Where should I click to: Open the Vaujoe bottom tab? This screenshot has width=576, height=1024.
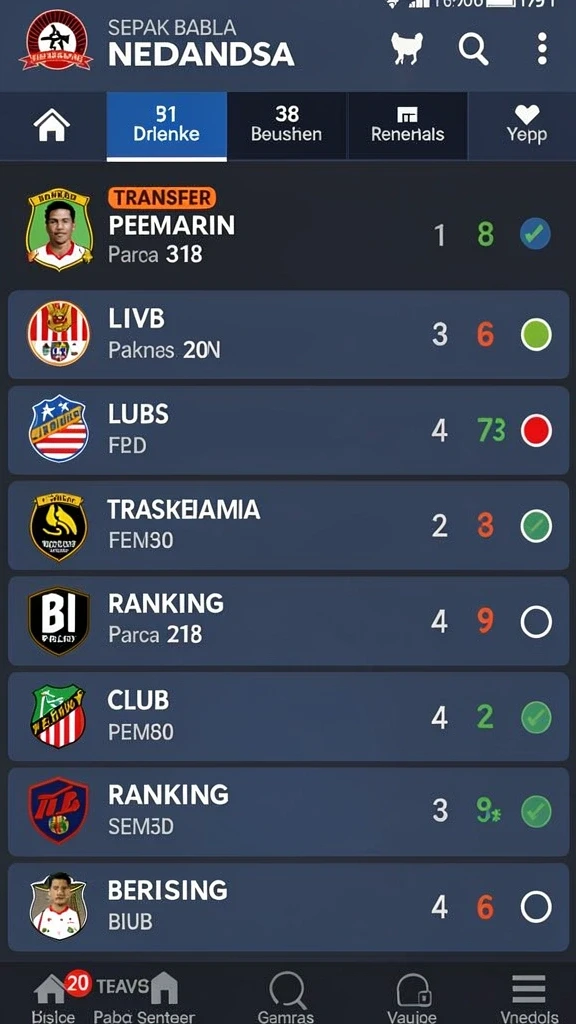412,997
